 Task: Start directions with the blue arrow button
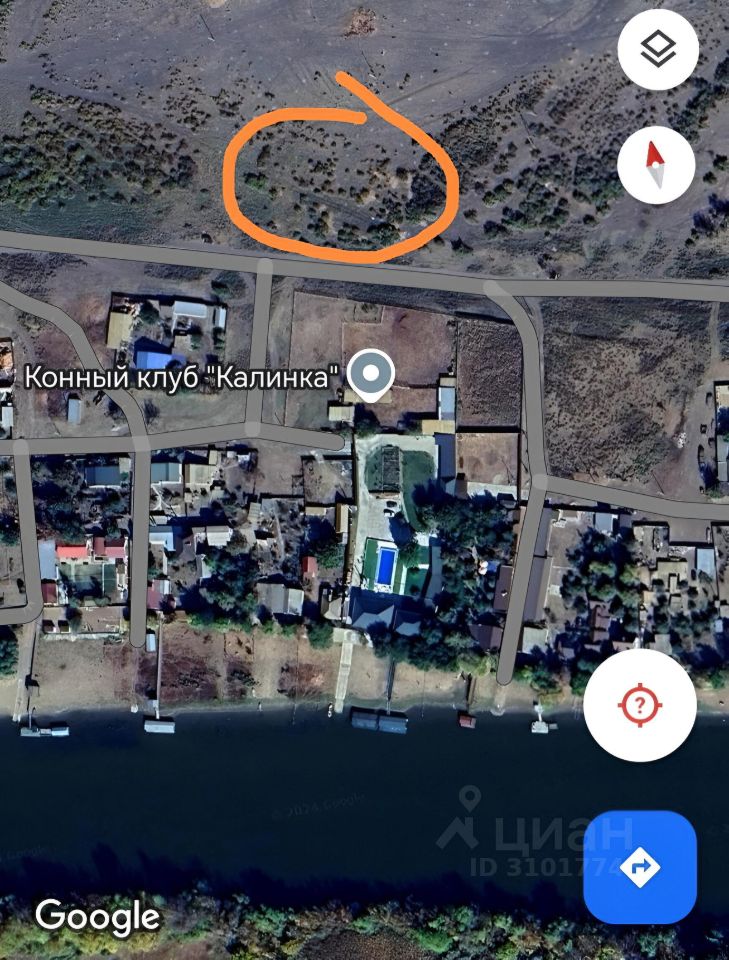(640, 867)
